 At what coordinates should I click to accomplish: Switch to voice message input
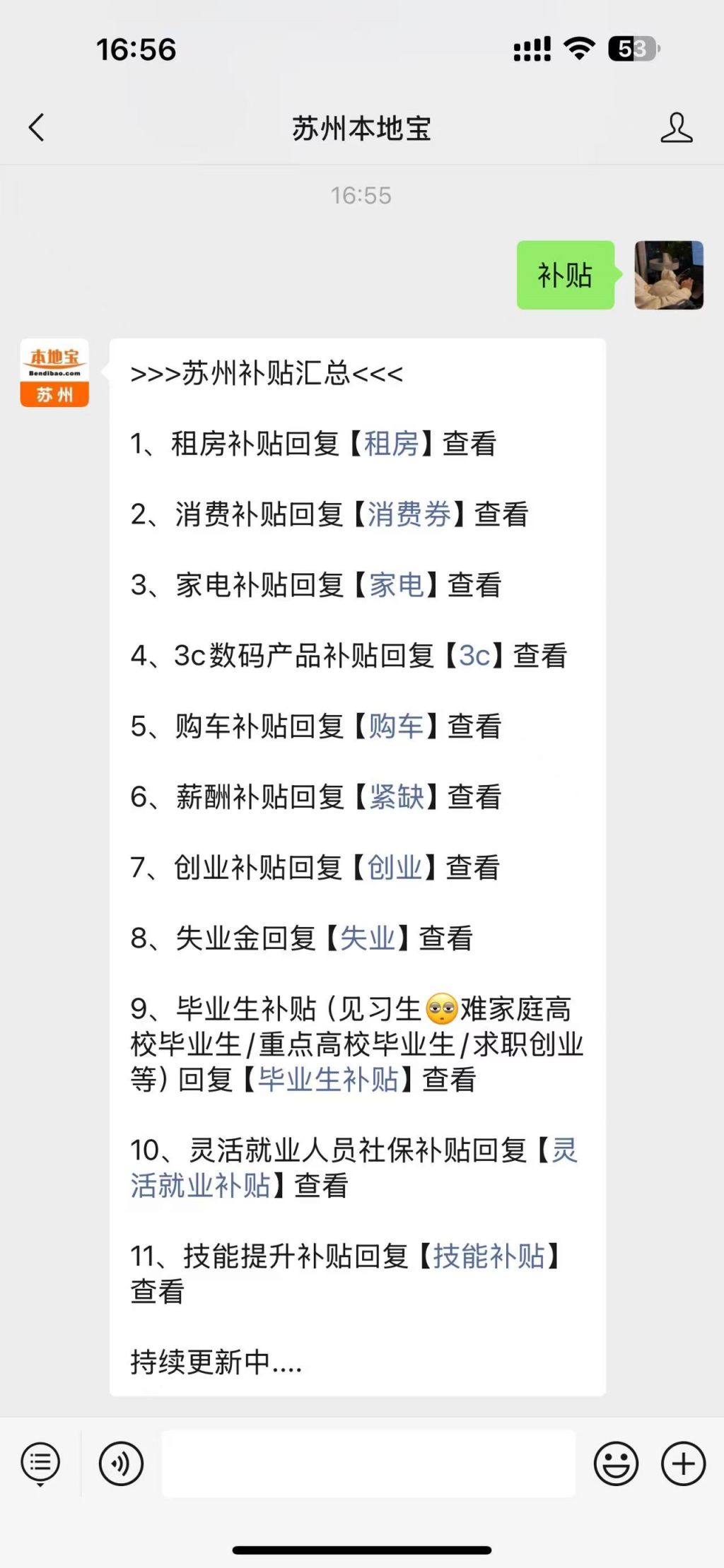[x=121, y=1463]
